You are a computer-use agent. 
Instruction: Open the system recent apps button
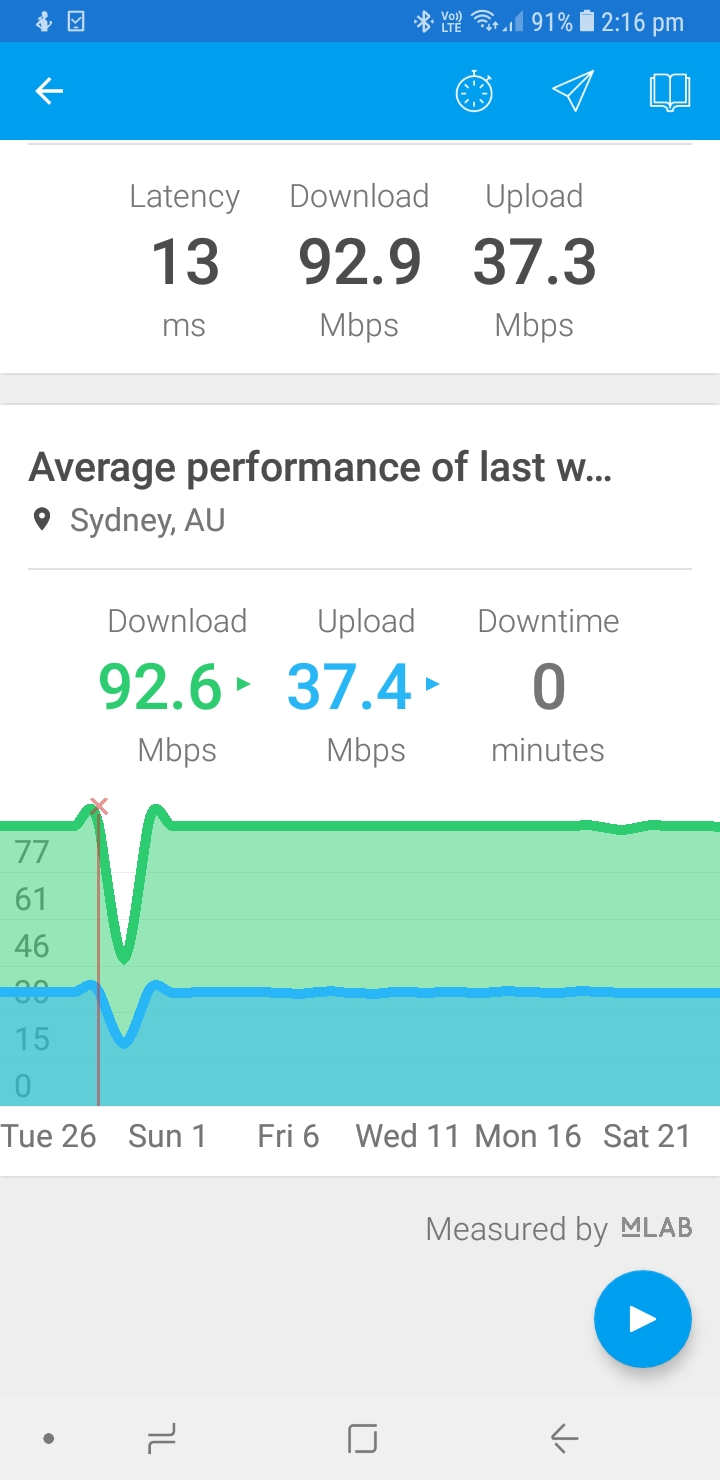[161, 1439]
